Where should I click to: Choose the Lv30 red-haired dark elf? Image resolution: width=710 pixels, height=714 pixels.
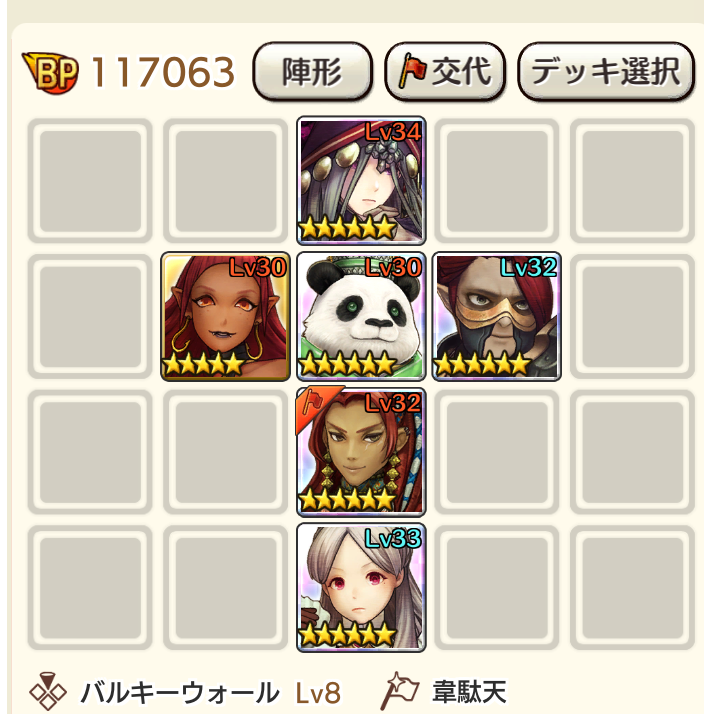pyautogui.click(x=226, y=316)
